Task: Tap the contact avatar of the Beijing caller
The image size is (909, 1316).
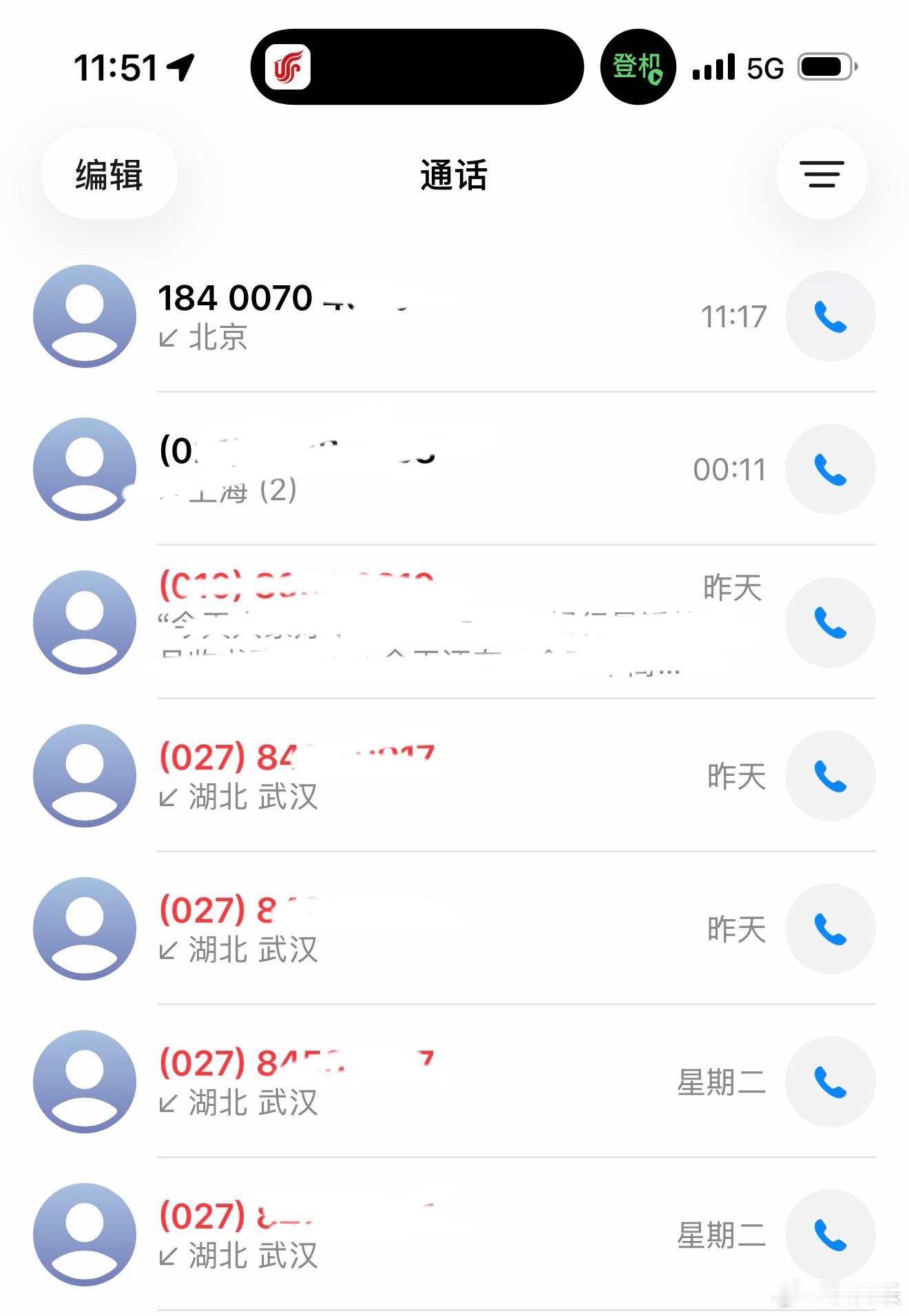Action: 85,315
